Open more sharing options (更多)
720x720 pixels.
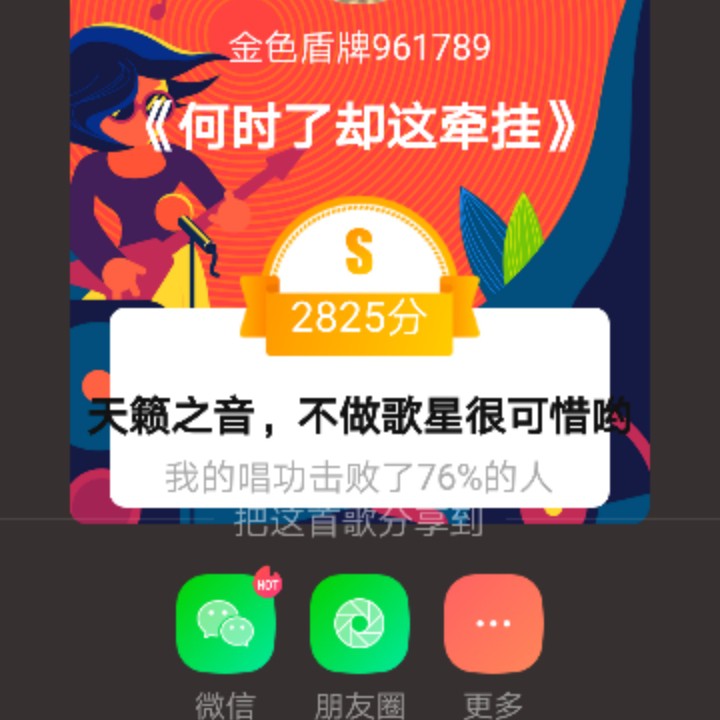coord(494,623)
